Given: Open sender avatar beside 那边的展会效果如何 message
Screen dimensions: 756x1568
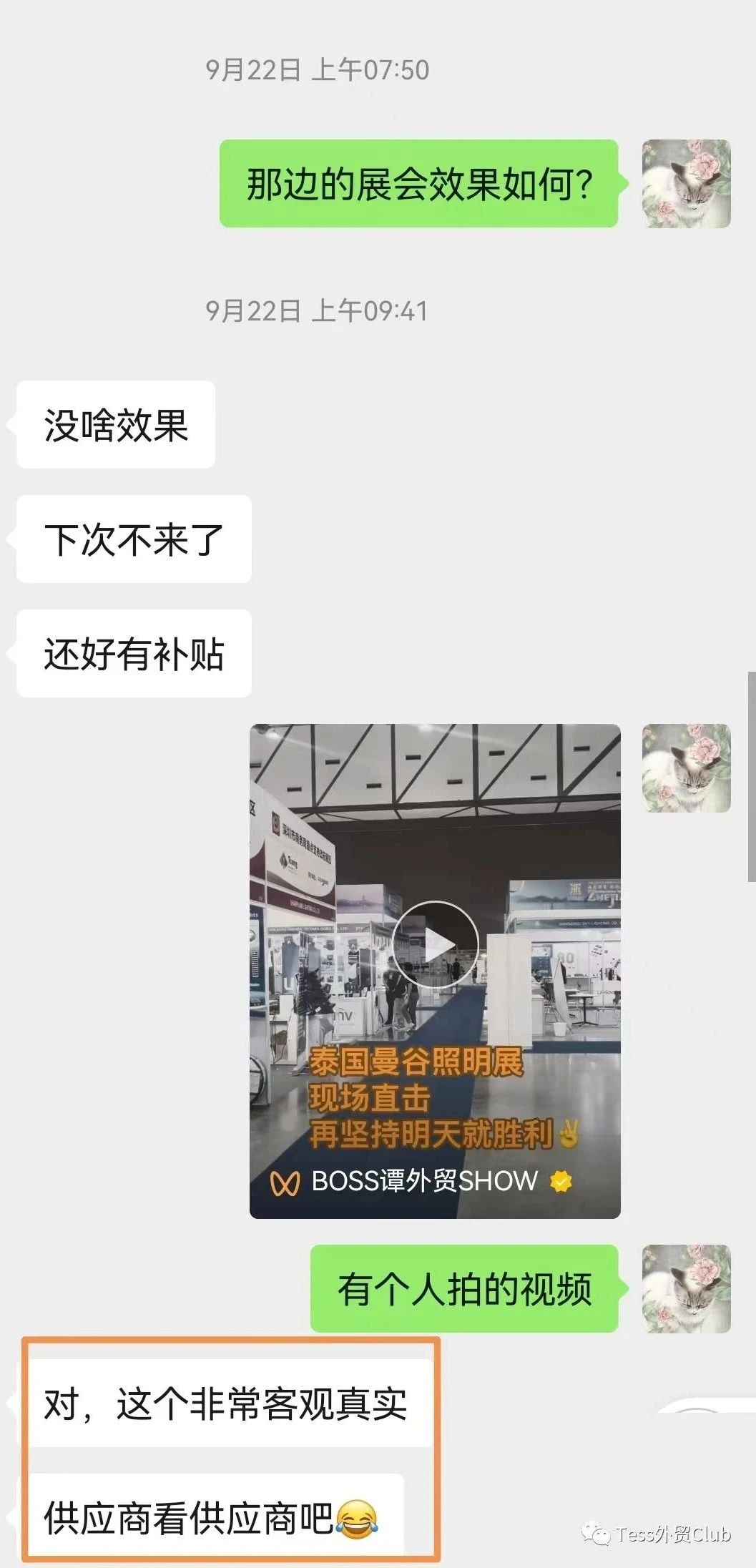Looking at the screenshot, I should (x=686, y=184).
